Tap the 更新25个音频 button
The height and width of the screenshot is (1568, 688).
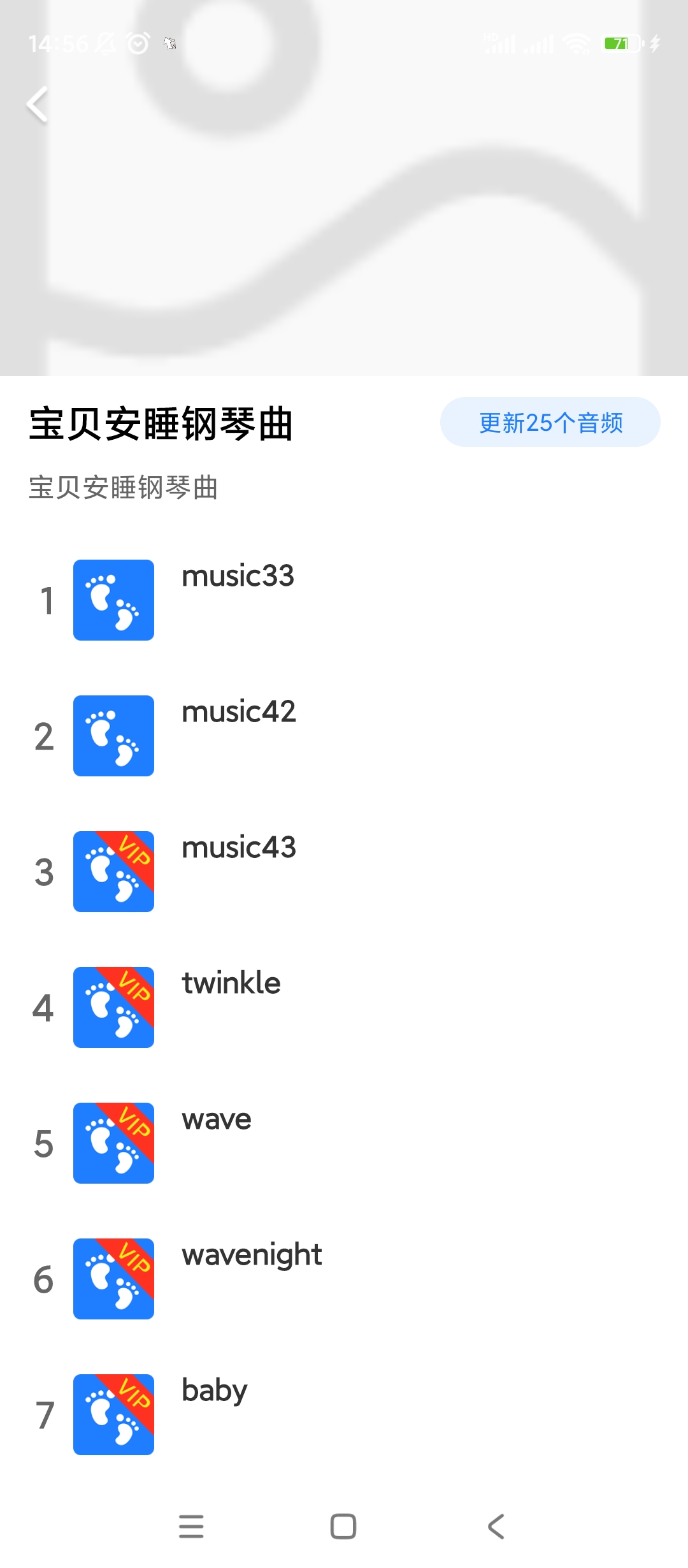coord(550,422)
